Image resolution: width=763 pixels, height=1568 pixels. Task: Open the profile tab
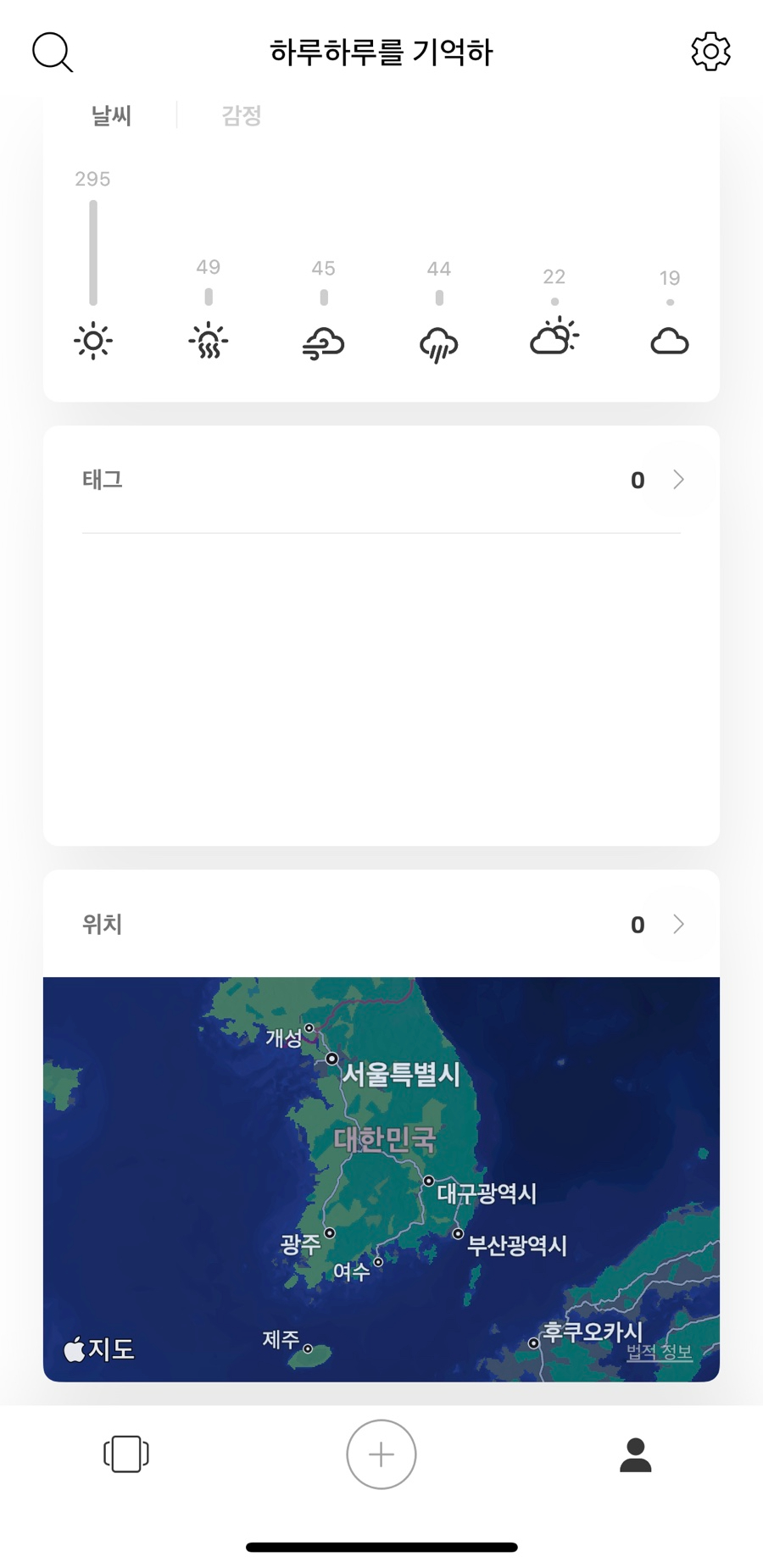point(635,1454)
